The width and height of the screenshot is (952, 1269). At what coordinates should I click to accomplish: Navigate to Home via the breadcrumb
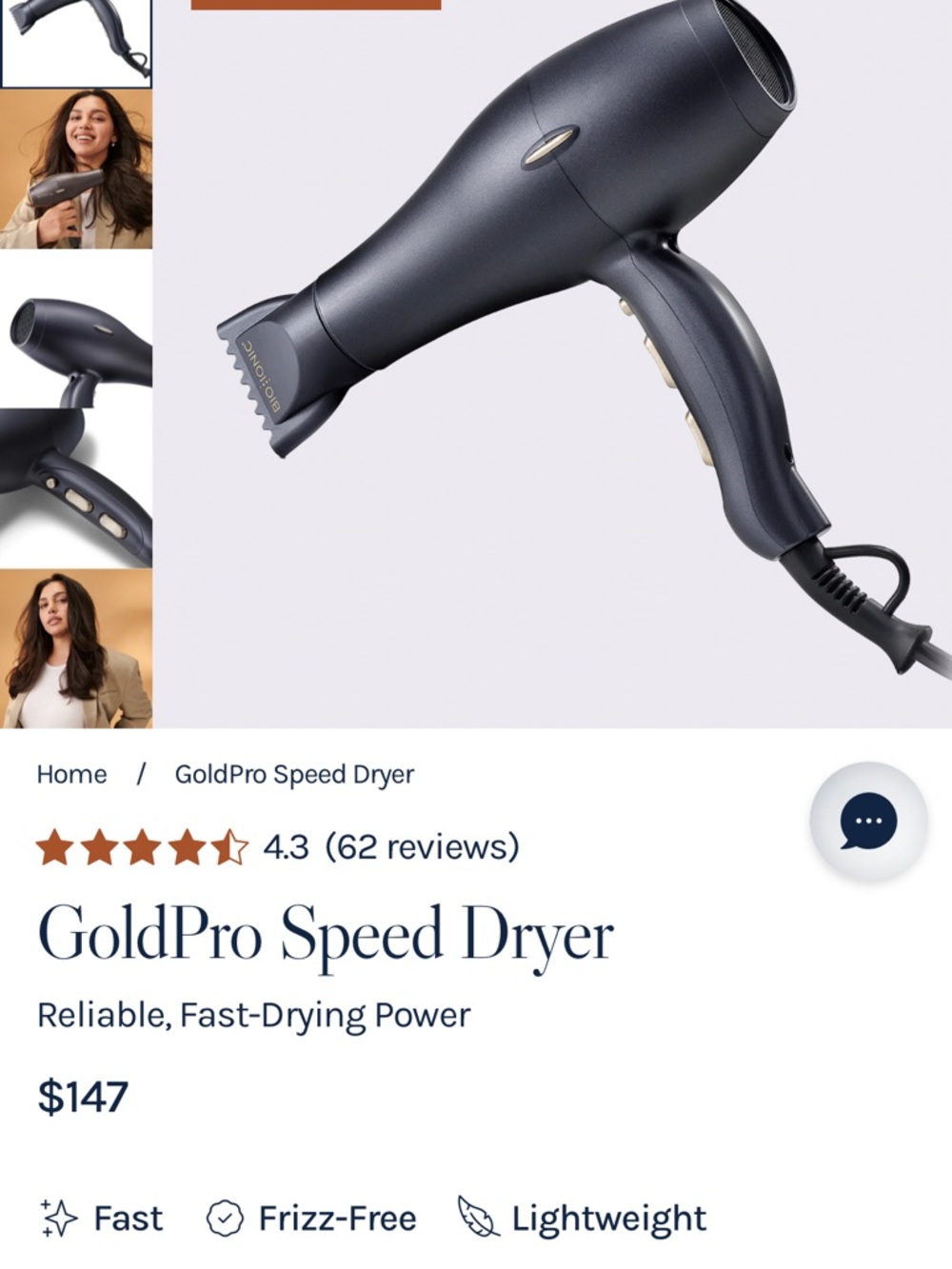pyautogui.click(x=70, y=774)
